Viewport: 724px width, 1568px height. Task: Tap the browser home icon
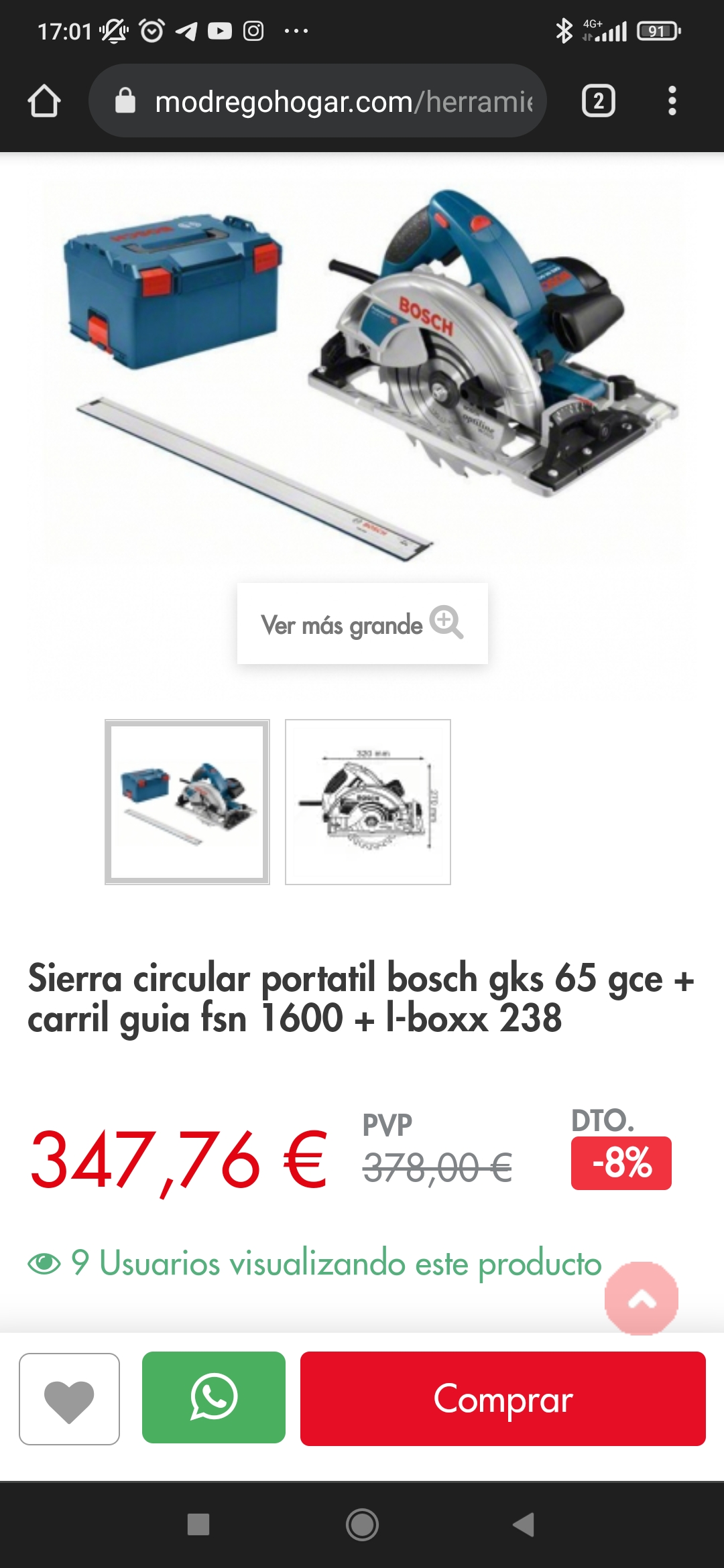[44, 101]
